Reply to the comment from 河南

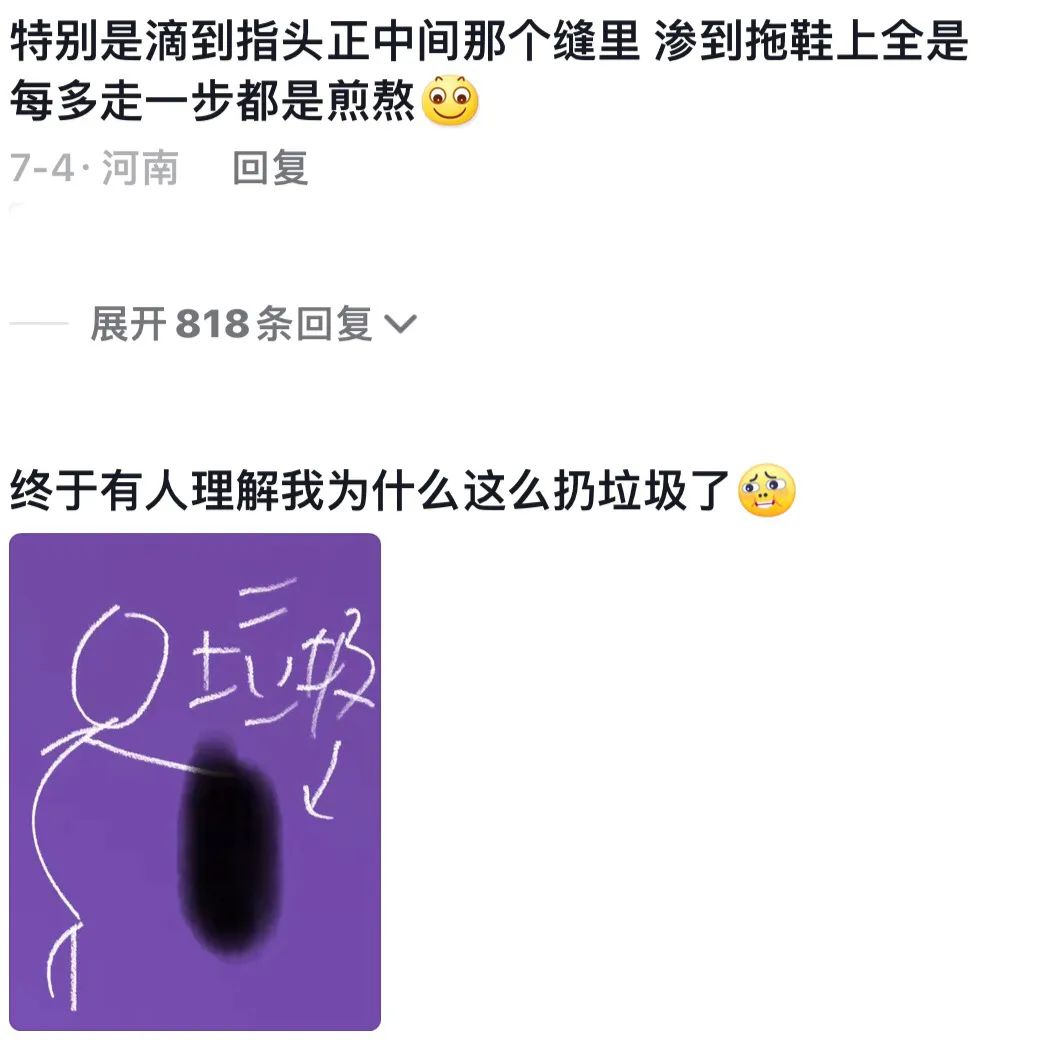270,168
